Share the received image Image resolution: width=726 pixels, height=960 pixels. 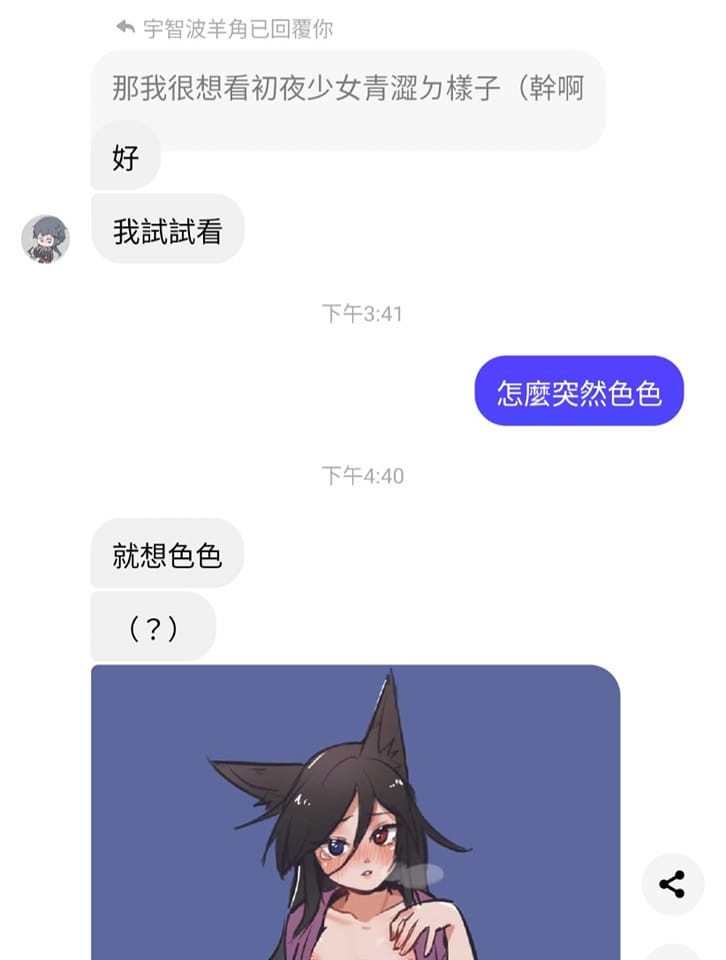click(671, 884)
